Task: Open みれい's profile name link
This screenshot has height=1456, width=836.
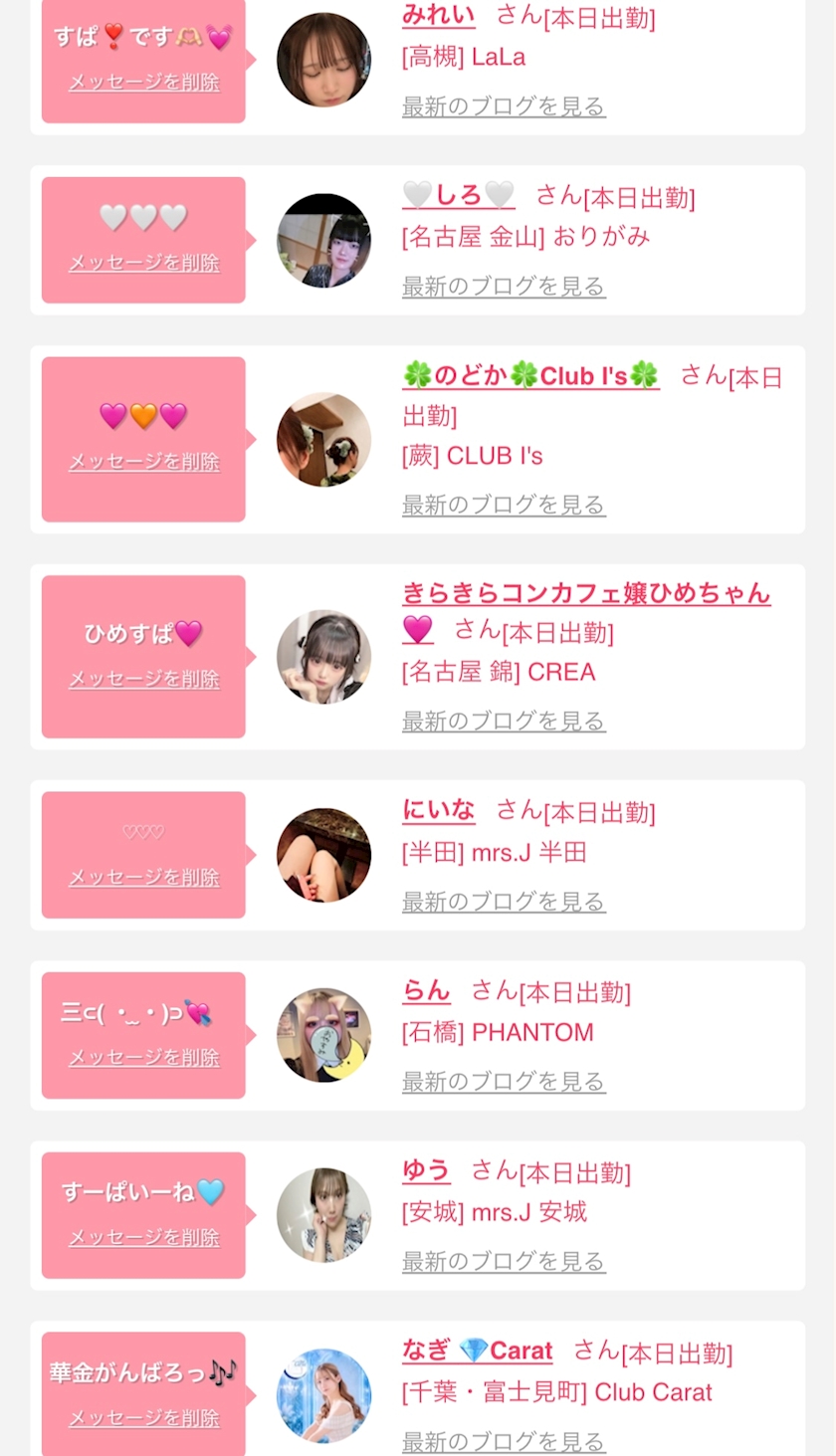Action: click(439, 15)
